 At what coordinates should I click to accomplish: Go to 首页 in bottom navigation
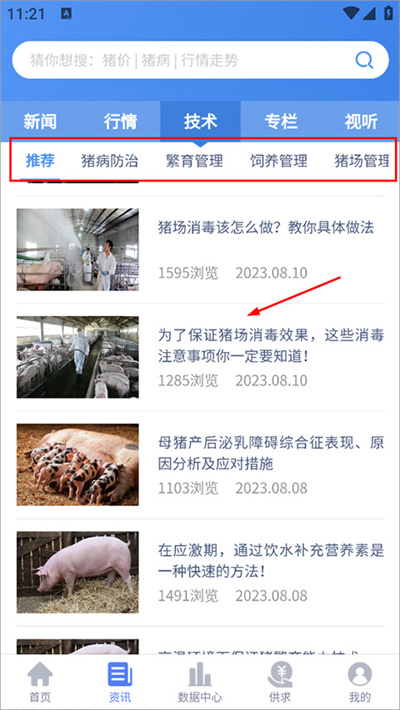point(40,682)
